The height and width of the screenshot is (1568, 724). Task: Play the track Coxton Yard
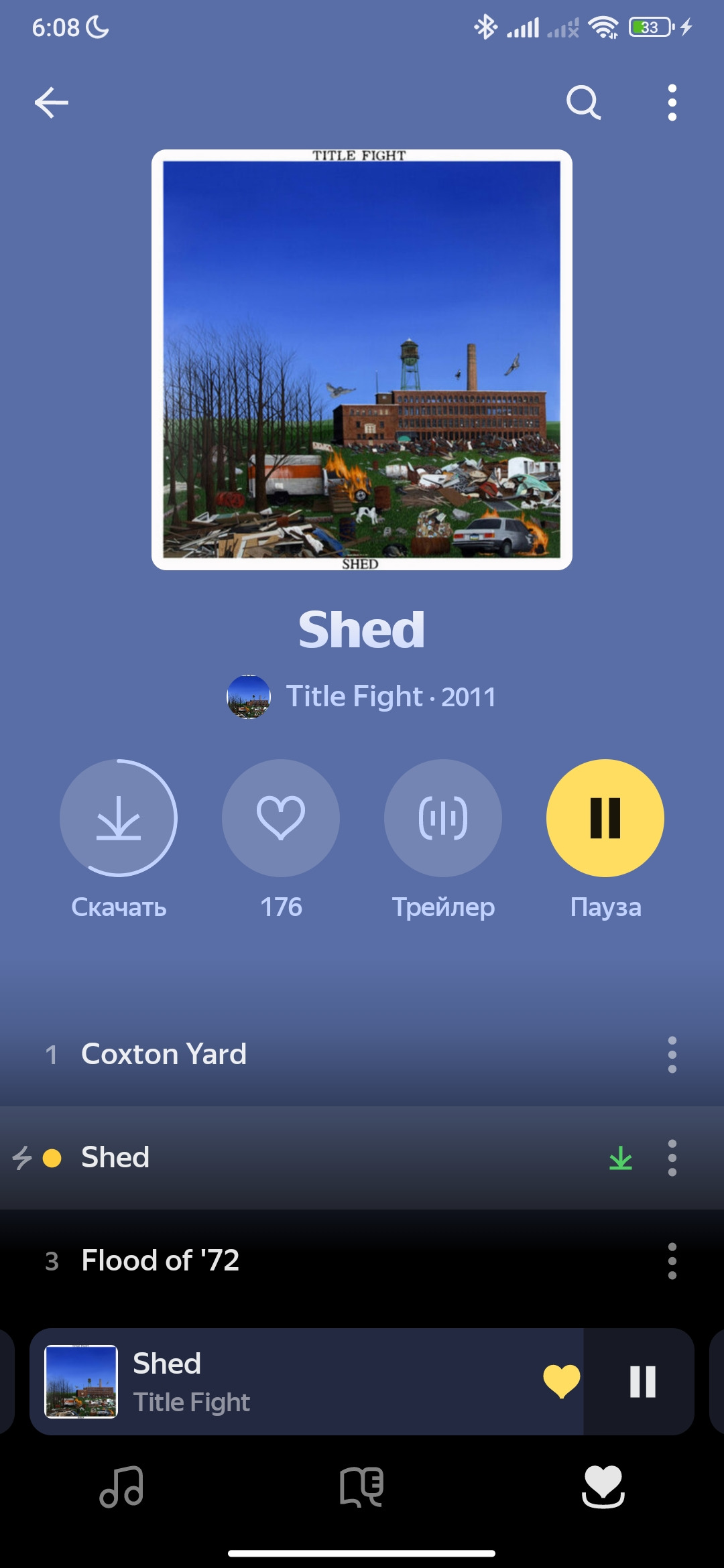pos(164,1054)
